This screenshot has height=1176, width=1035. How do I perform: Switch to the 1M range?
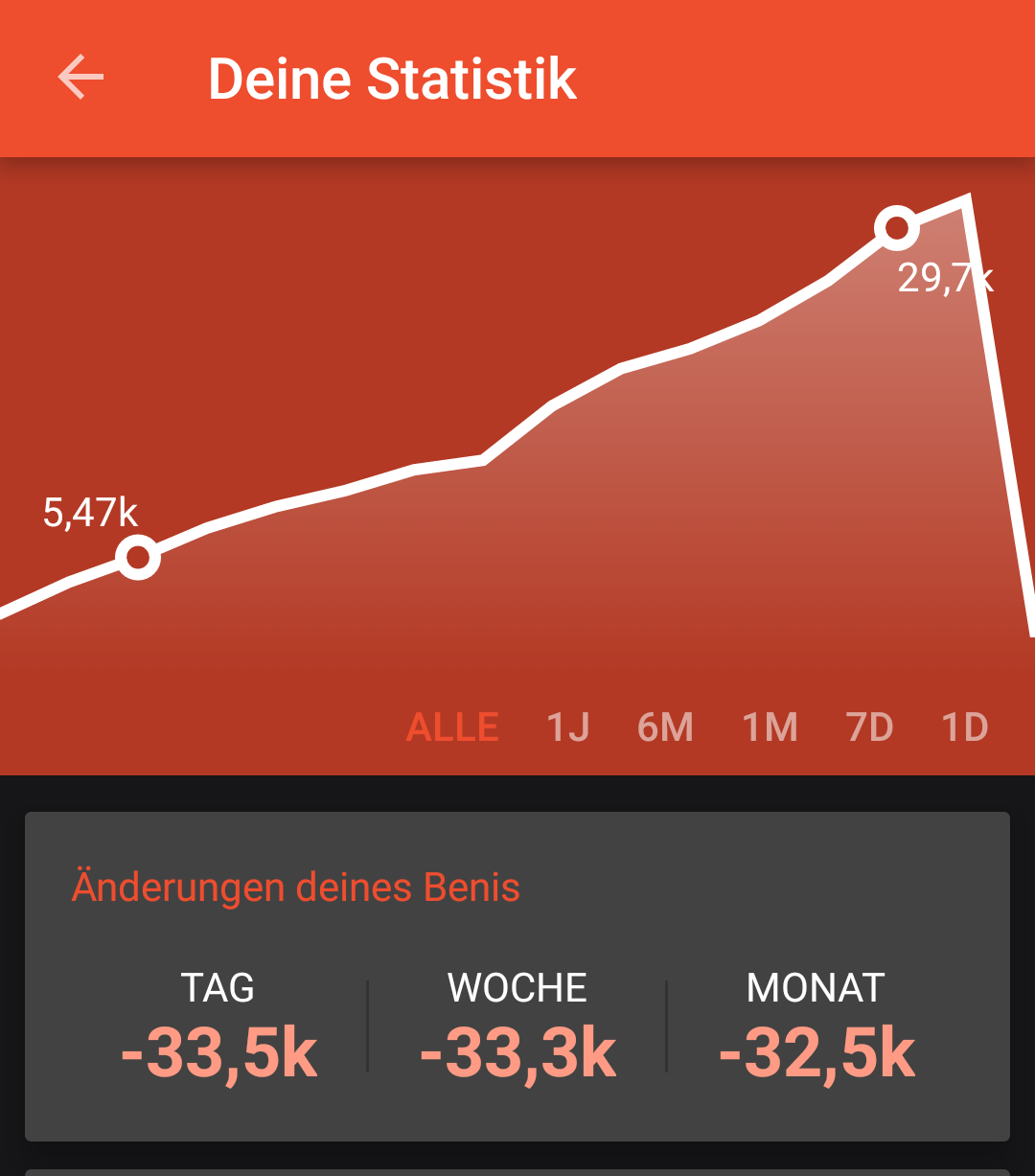tap(770, 727)
